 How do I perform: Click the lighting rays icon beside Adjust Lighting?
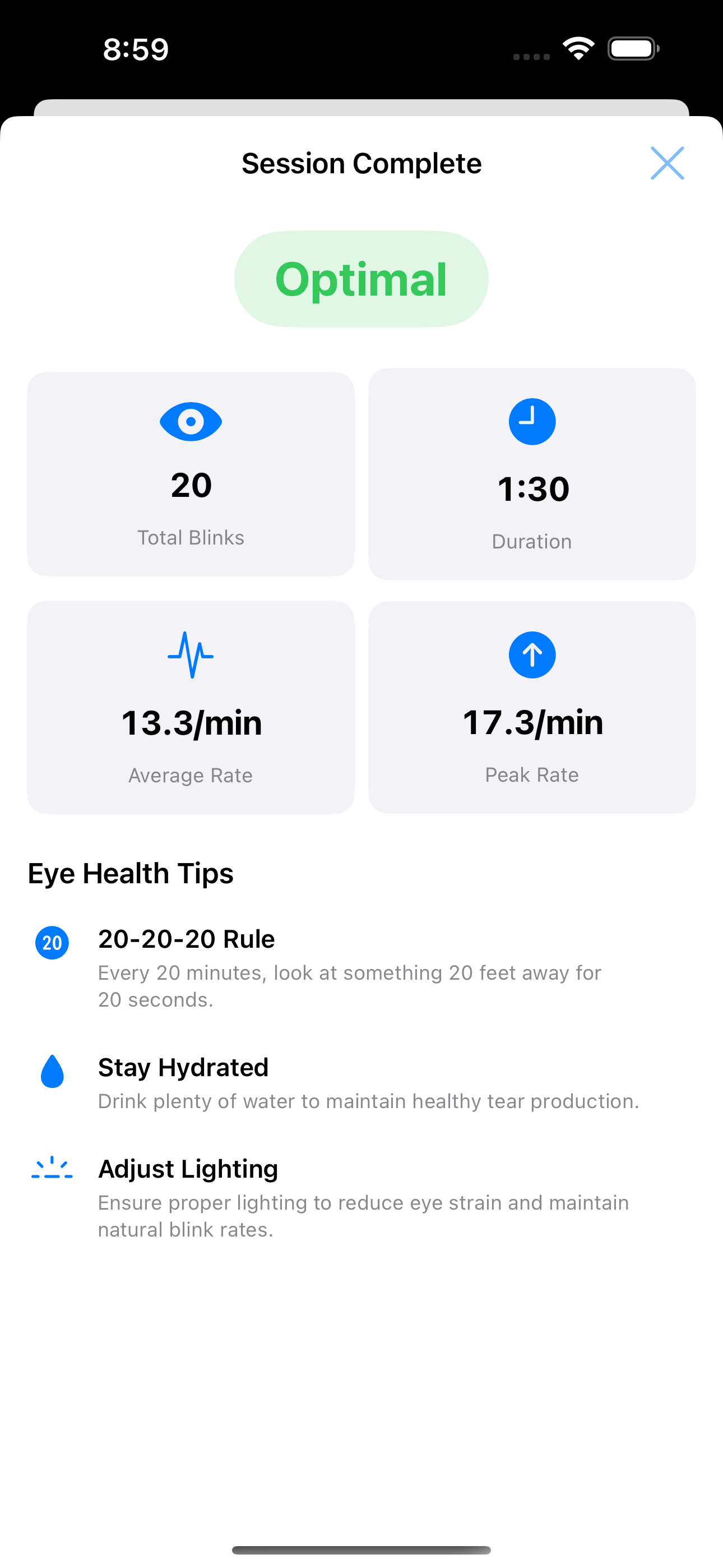pos(52,1168)
